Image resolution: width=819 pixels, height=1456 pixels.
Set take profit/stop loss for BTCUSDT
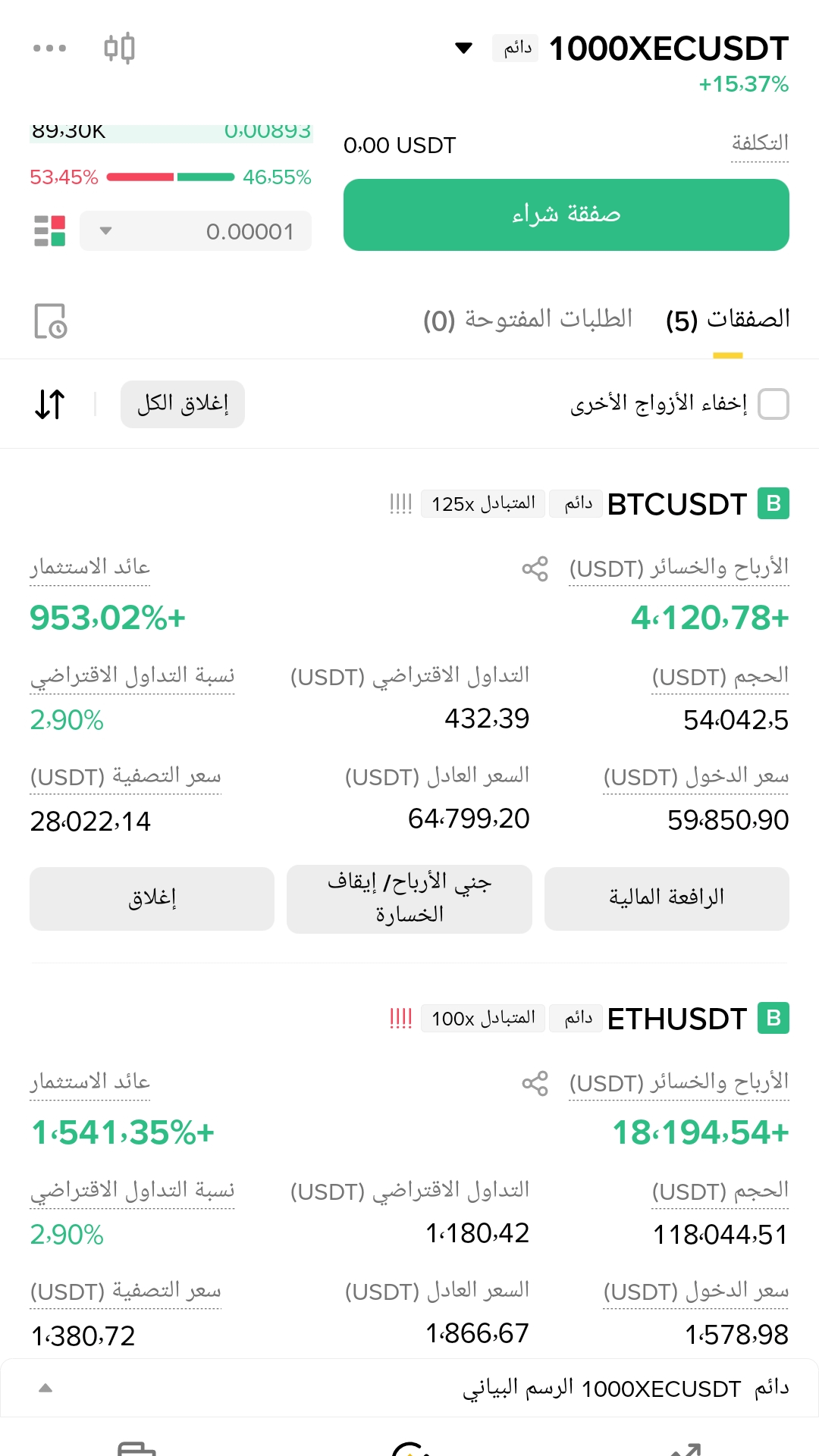[x=409, y=899]
